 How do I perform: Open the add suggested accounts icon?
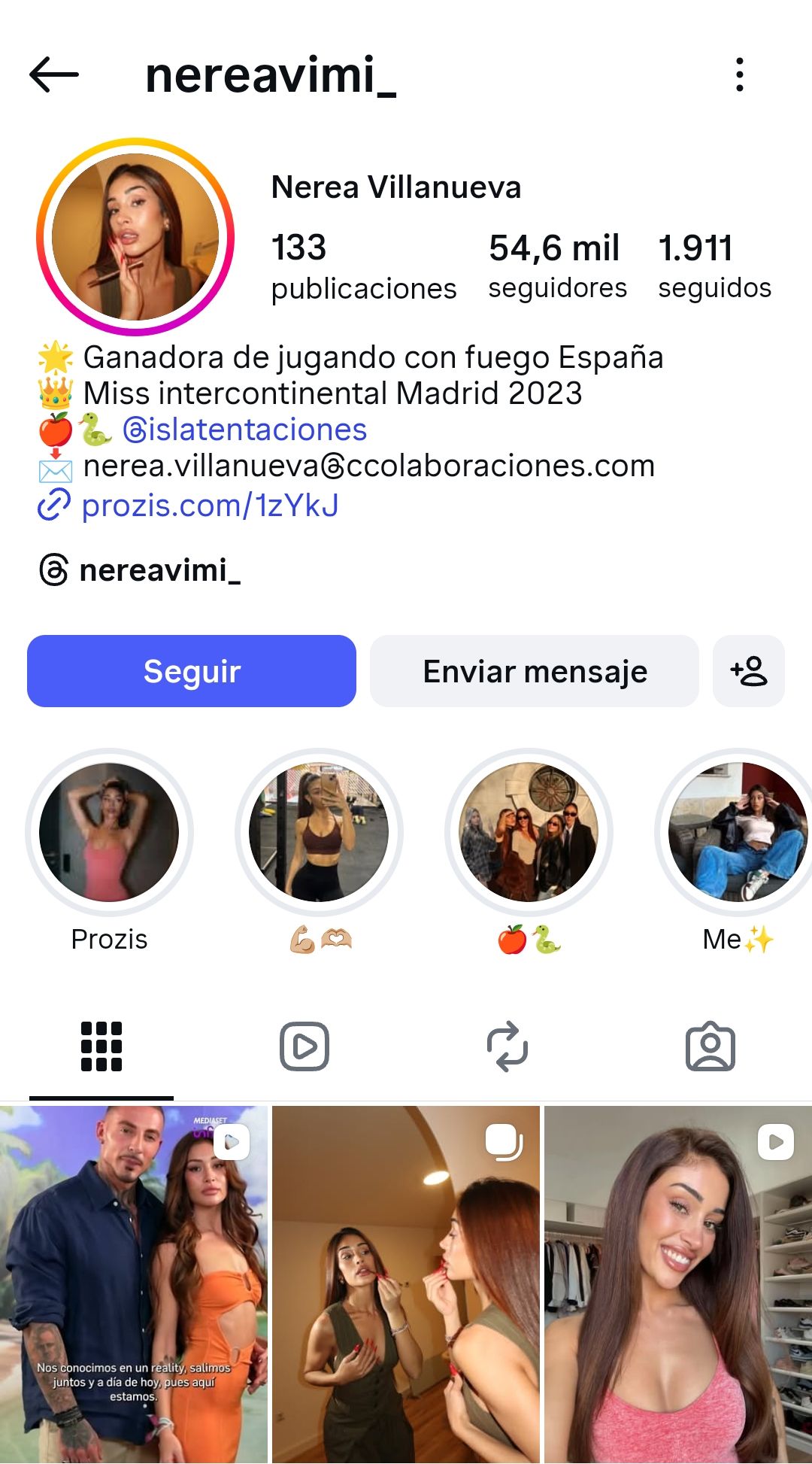point(748,672)
